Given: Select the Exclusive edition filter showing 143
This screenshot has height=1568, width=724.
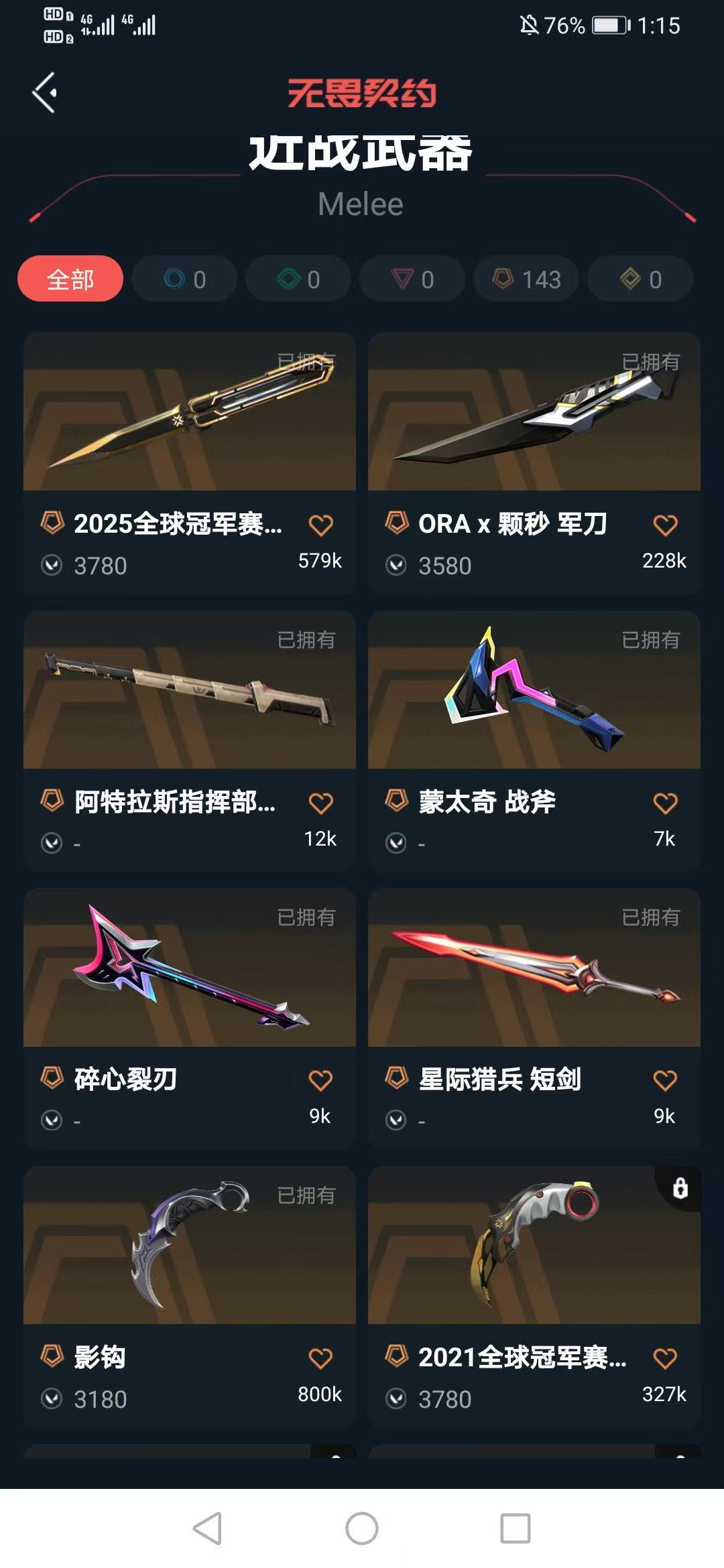Looking at the screenshot, I should click(x=526, y=277).
